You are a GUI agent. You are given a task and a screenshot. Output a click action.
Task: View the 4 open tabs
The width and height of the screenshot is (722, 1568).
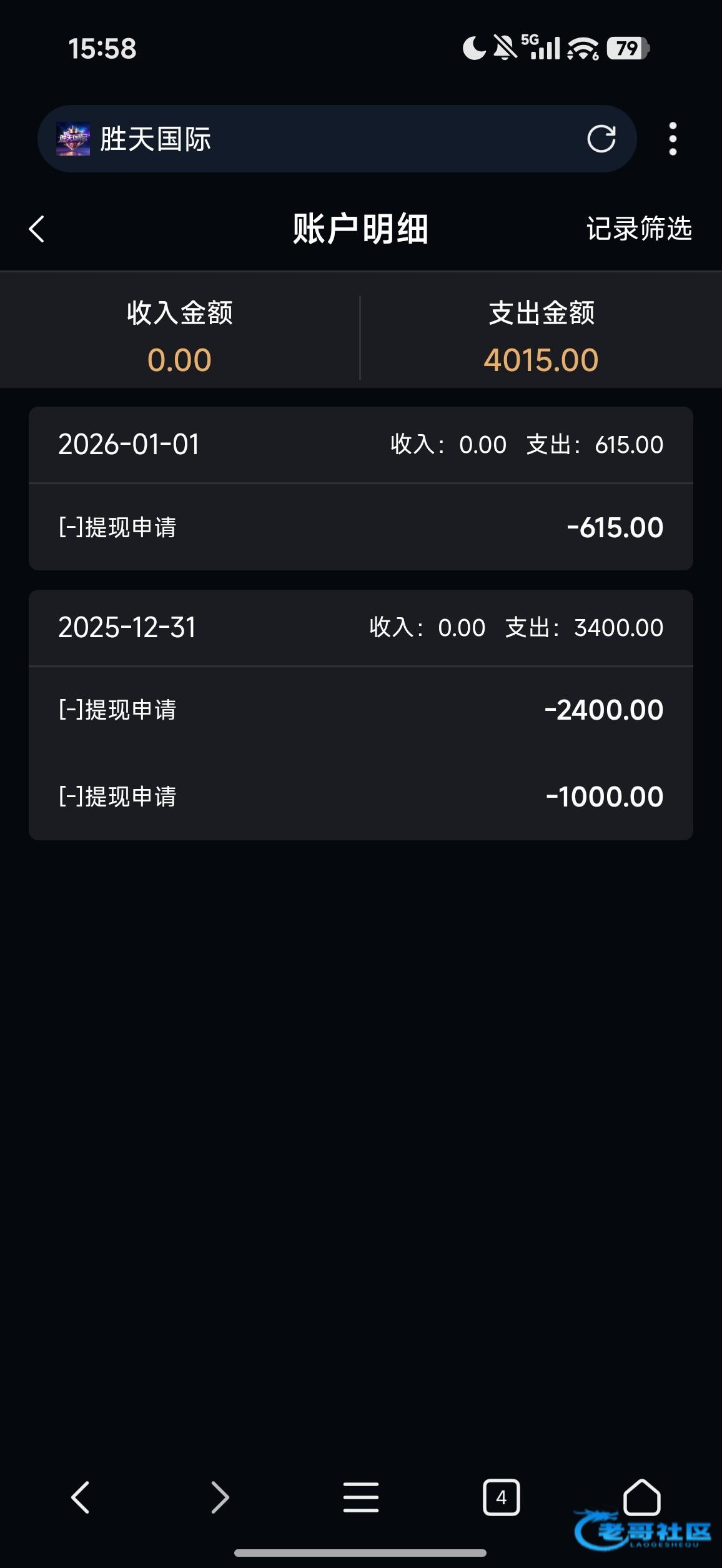pyautogui.click(x=501, y=1497)
